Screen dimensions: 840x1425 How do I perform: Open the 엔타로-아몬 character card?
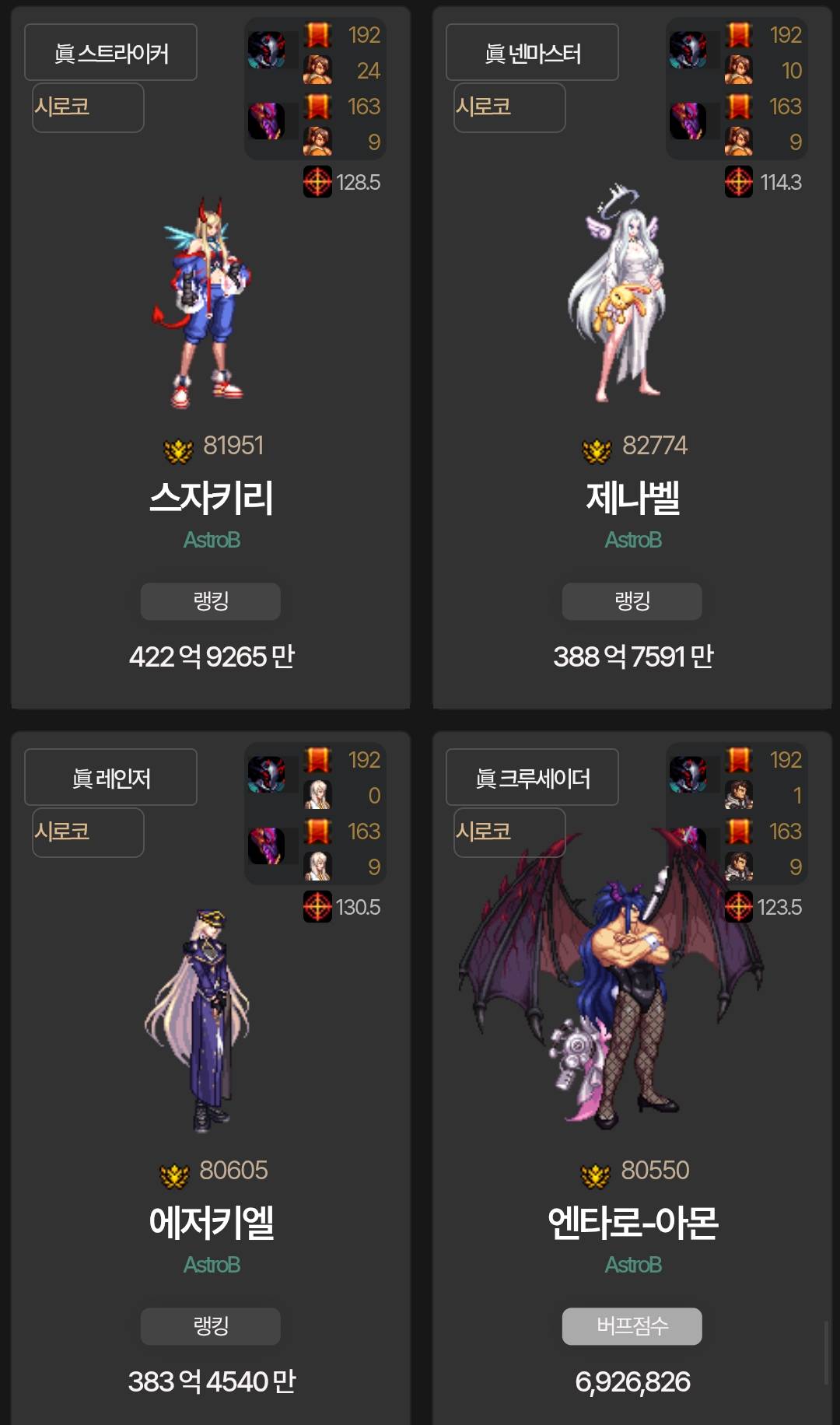click(x=632, y=1223)
